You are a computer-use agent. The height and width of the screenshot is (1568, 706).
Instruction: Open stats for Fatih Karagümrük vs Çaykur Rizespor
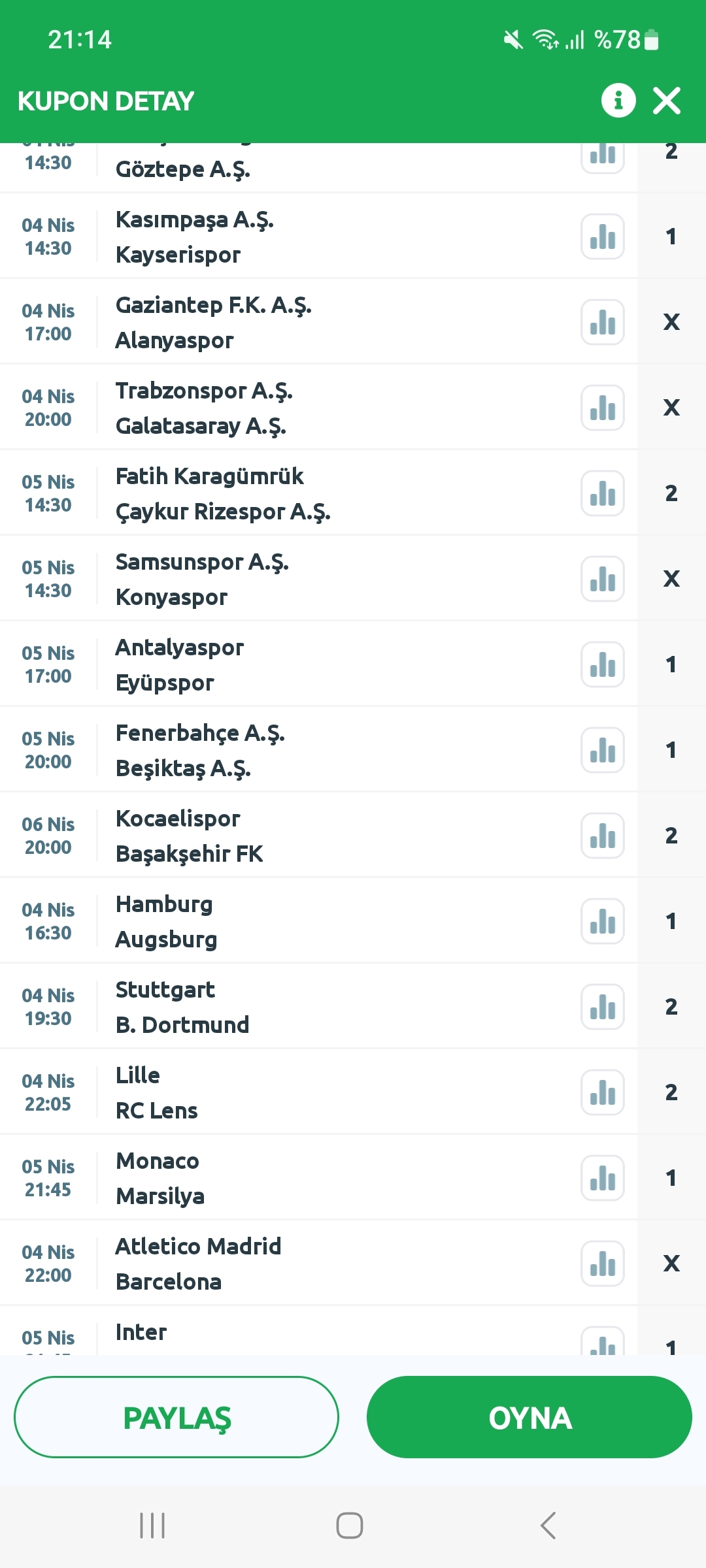(602, 493)
